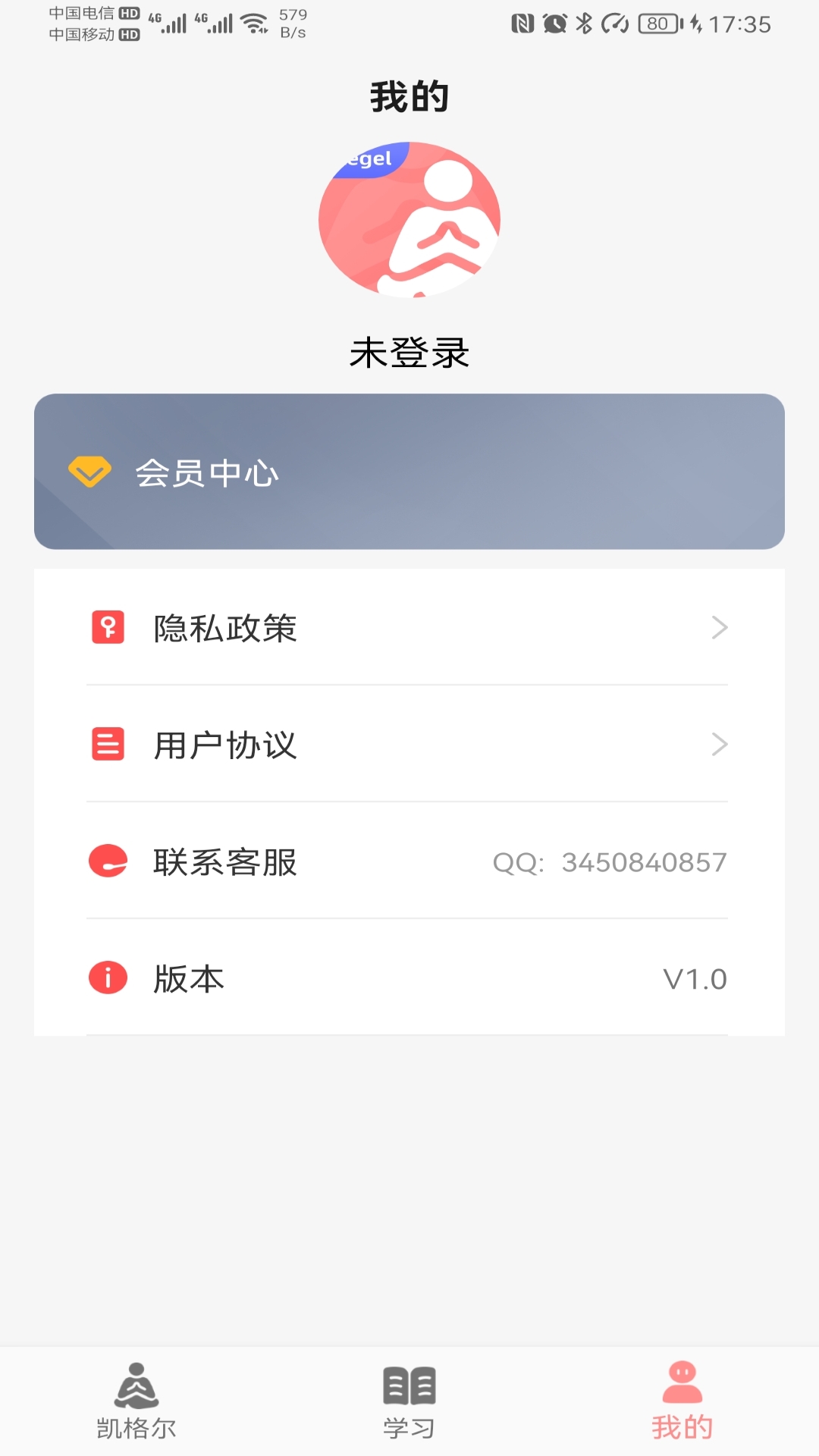Click the Kegel avatar picture
819x1456 pixels.
[x=409, y=218]
